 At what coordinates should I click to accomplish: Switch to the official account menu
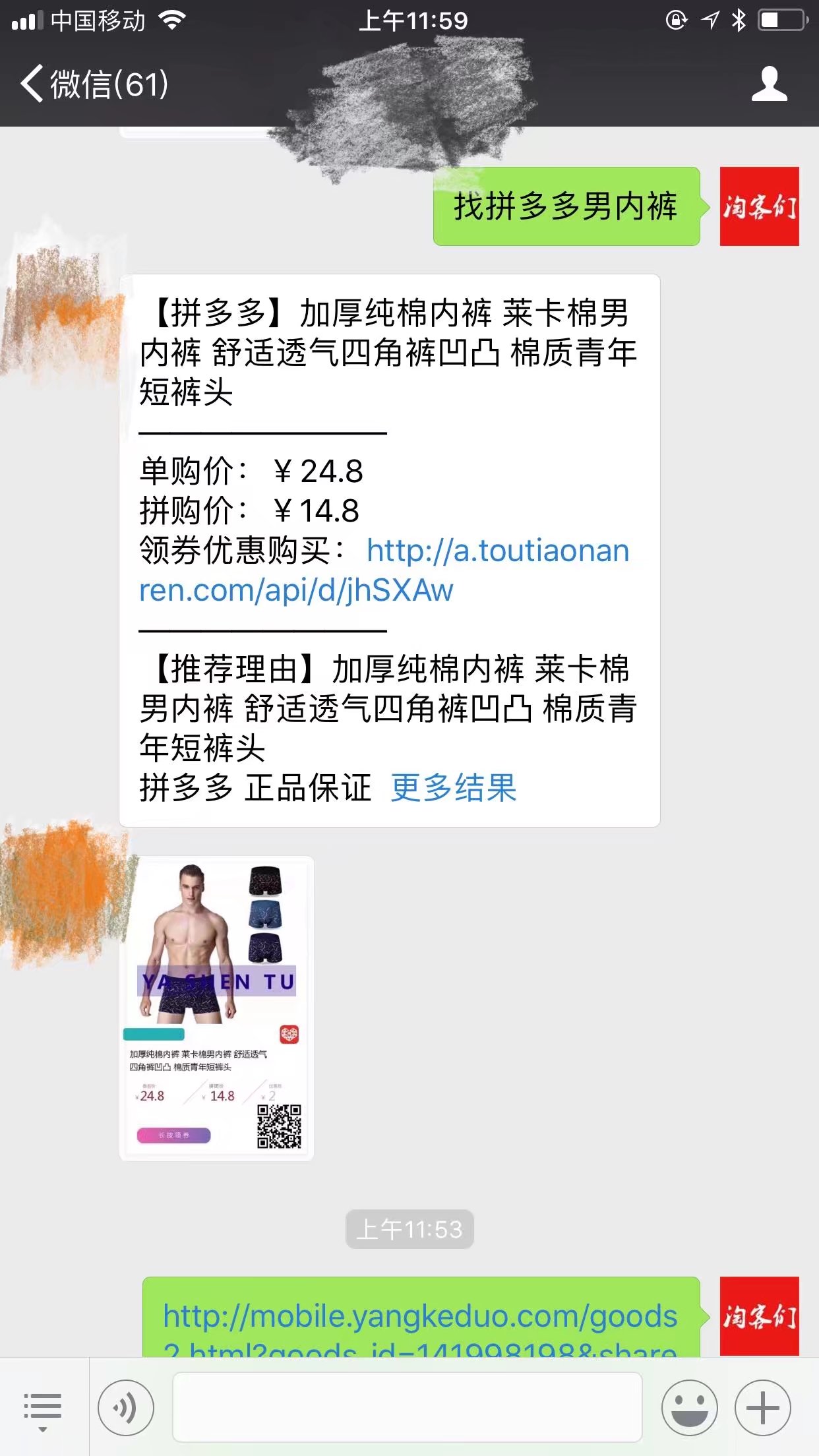(43, 1408)
